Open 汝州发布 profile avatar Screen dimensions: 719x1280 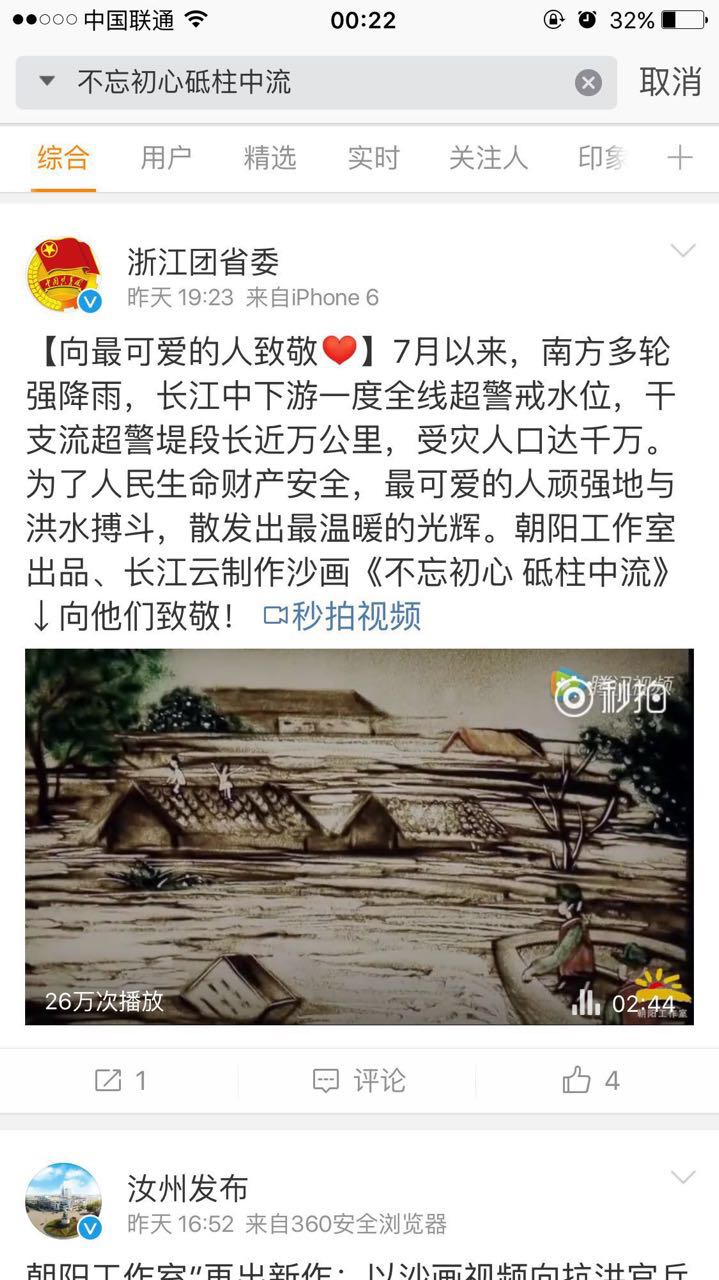[64, 1200]
